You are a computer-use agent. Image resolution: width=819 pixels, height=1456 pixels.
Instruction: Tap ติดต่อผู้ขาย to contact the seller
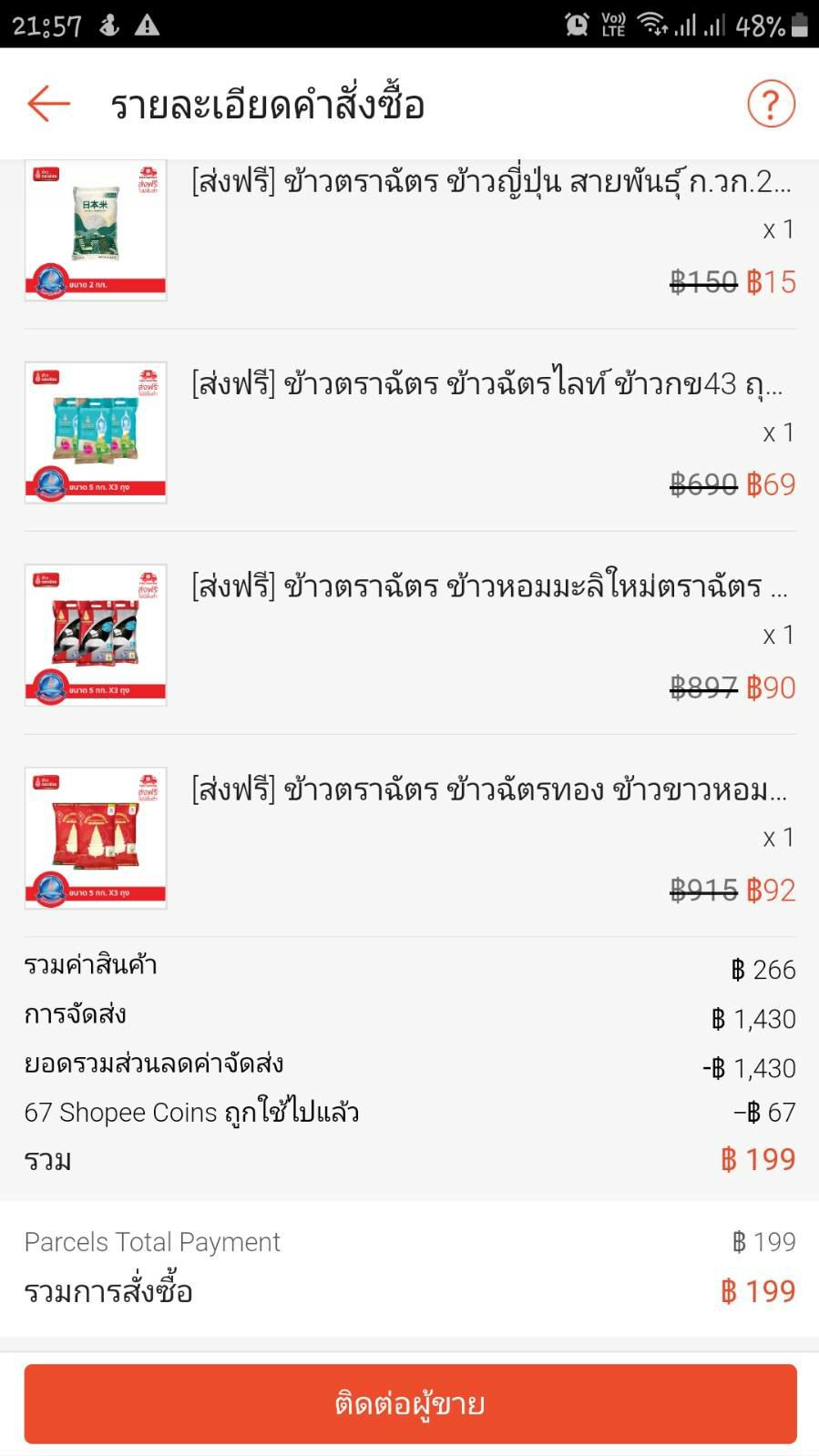tap(410, 1403)
